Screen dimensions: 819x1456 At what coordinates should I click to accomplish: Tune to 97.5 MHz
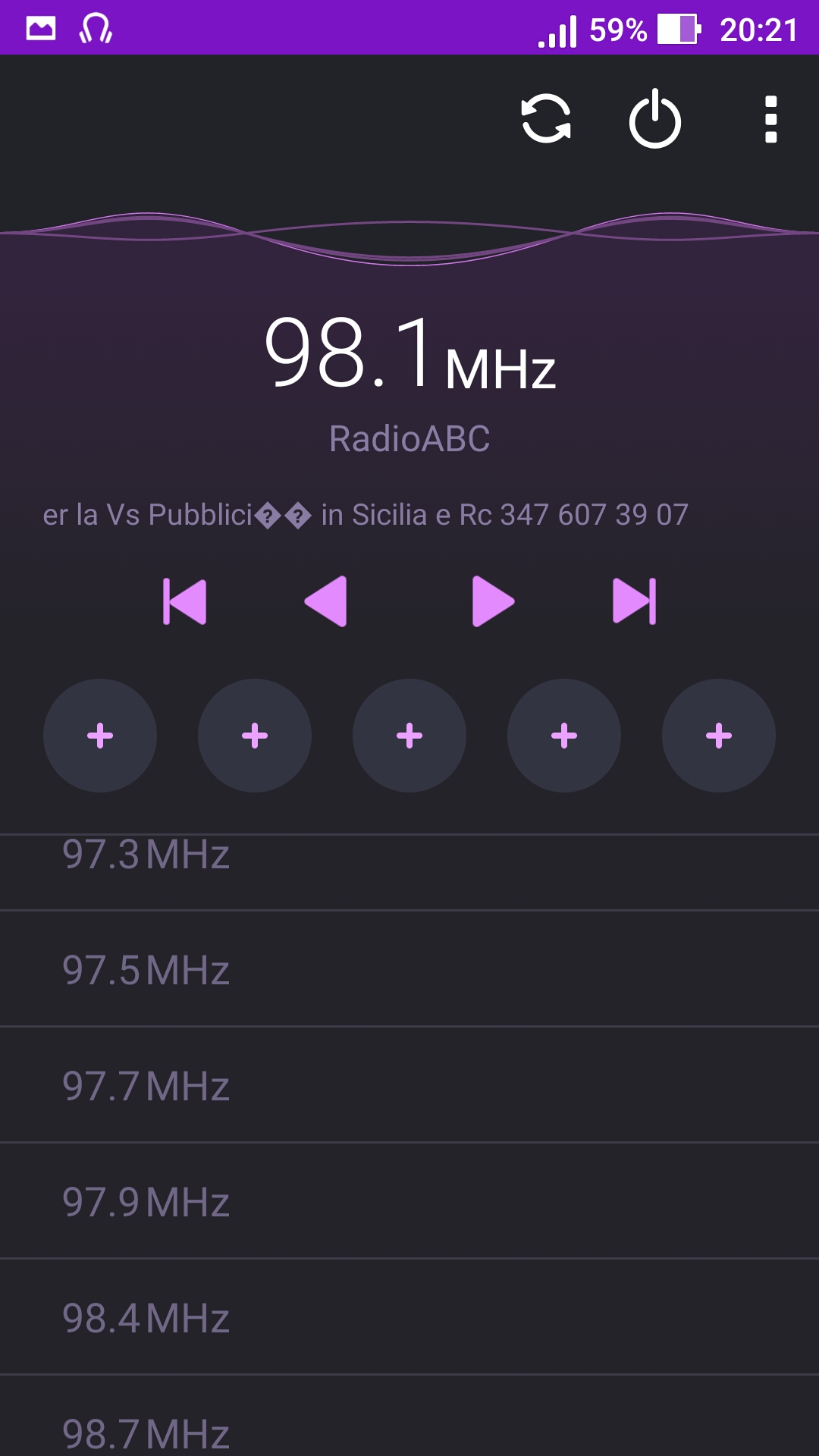point(409,969)
